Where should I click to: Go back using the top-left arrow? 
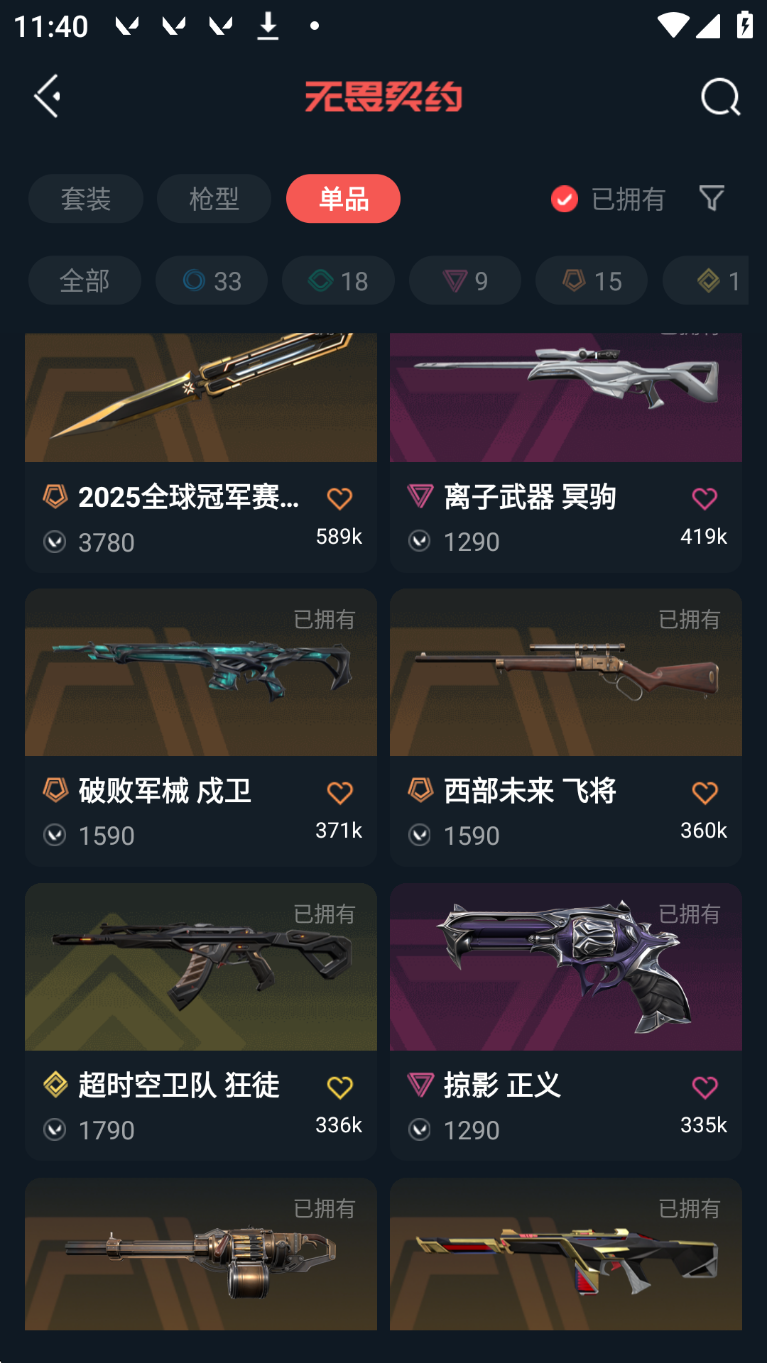click(47, 97)
